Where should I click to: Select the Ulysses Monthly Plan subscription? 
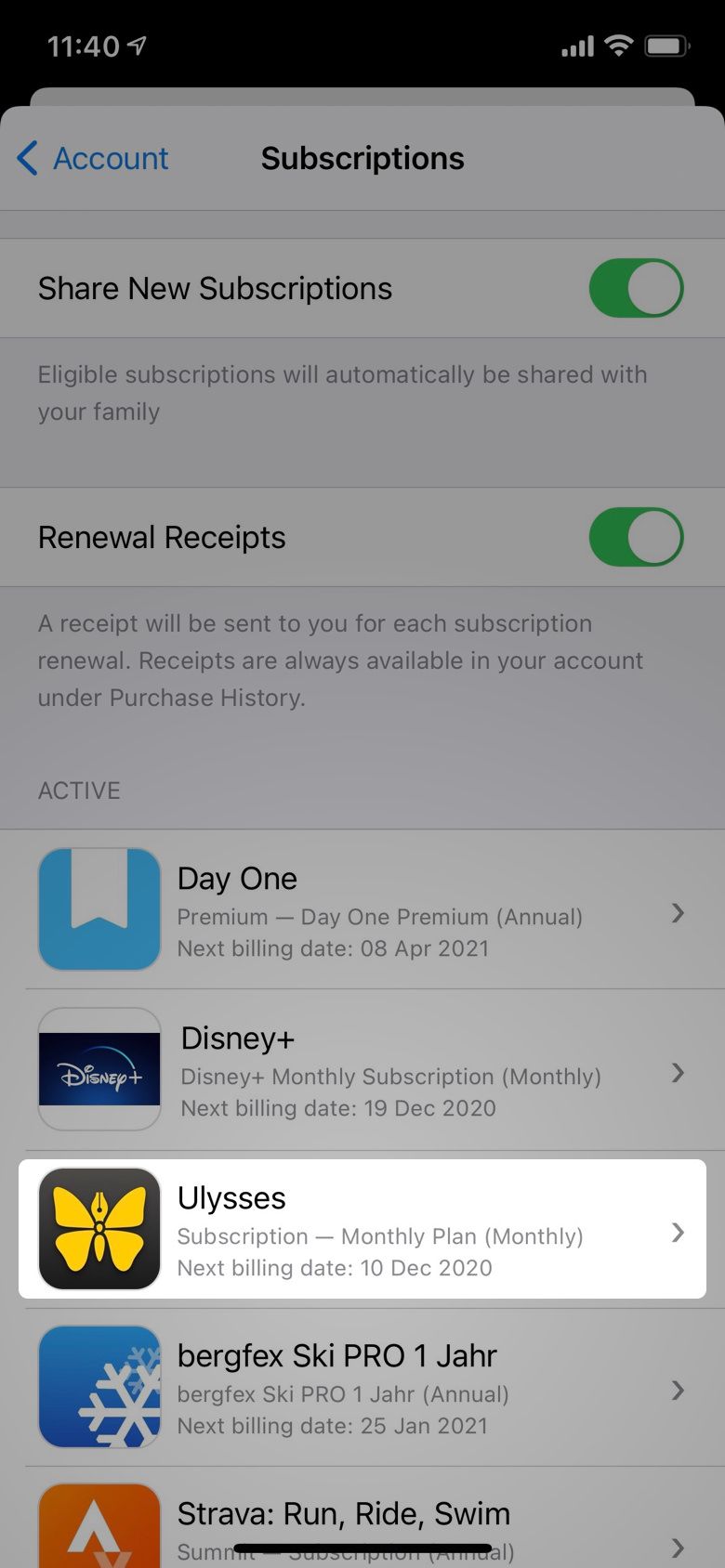point(362,1229)
